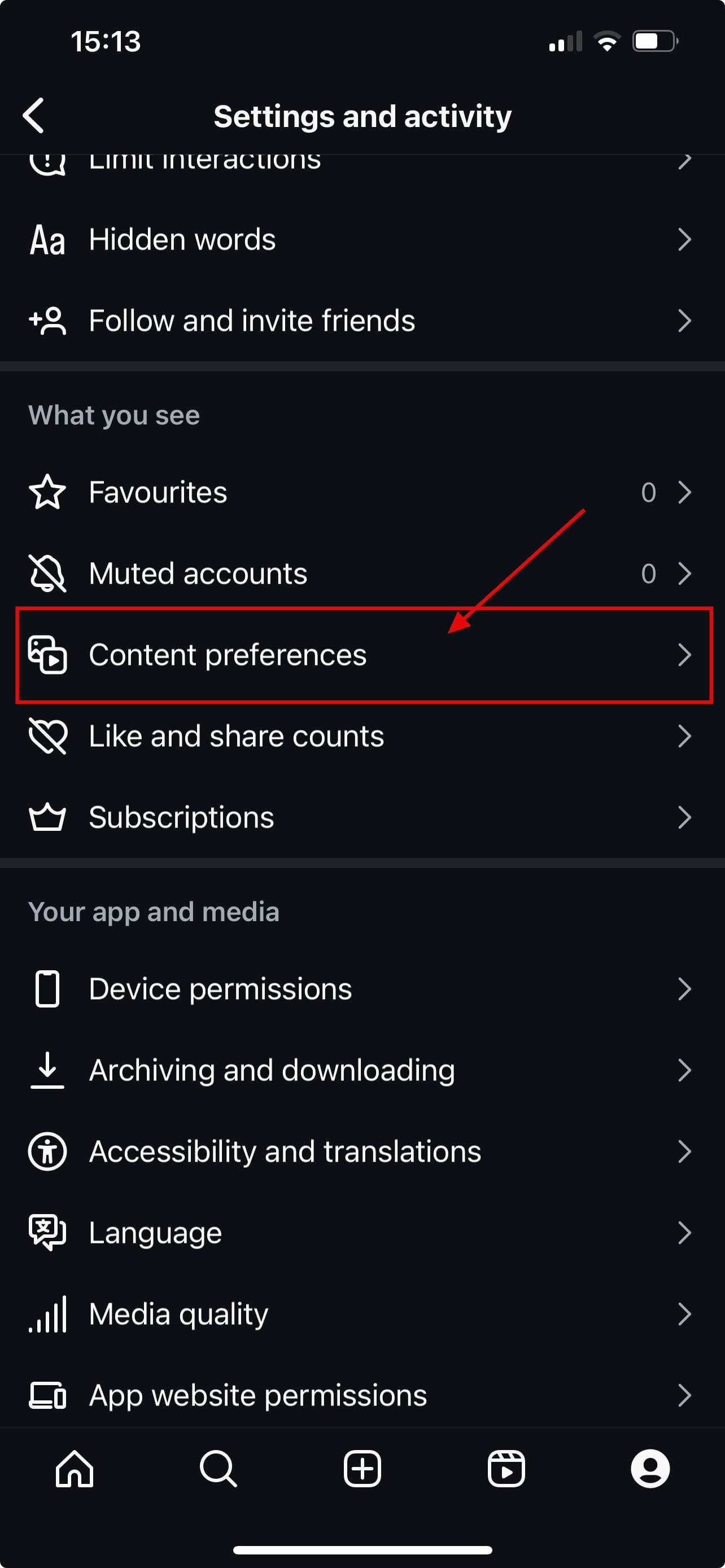Open Hidden words settings
This screenshot has height=1568, width=725.
362,239
